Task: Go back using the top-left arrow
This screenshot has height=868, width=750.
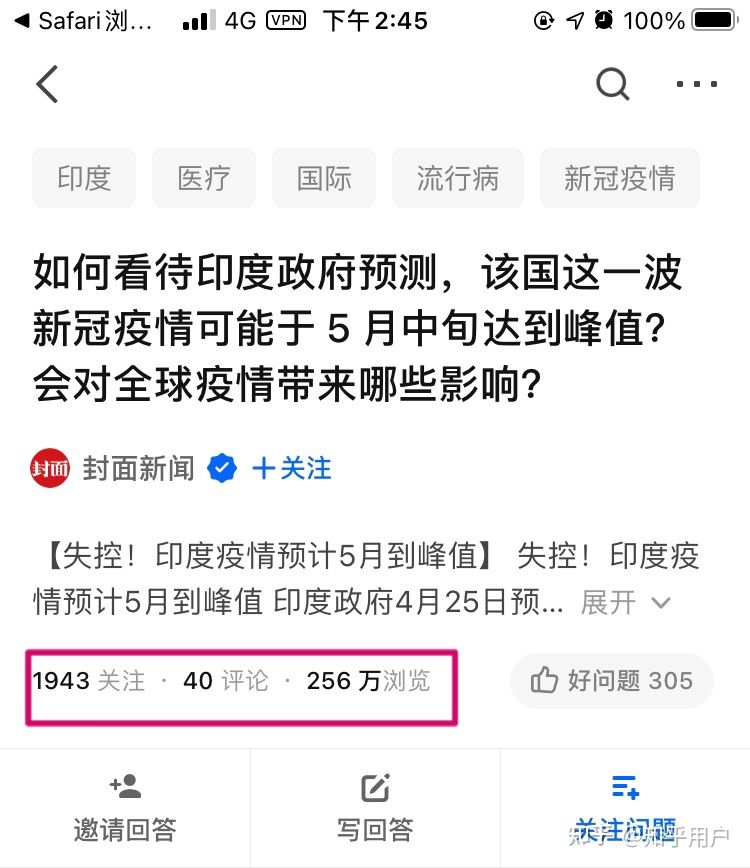Action: click(47, 85)
